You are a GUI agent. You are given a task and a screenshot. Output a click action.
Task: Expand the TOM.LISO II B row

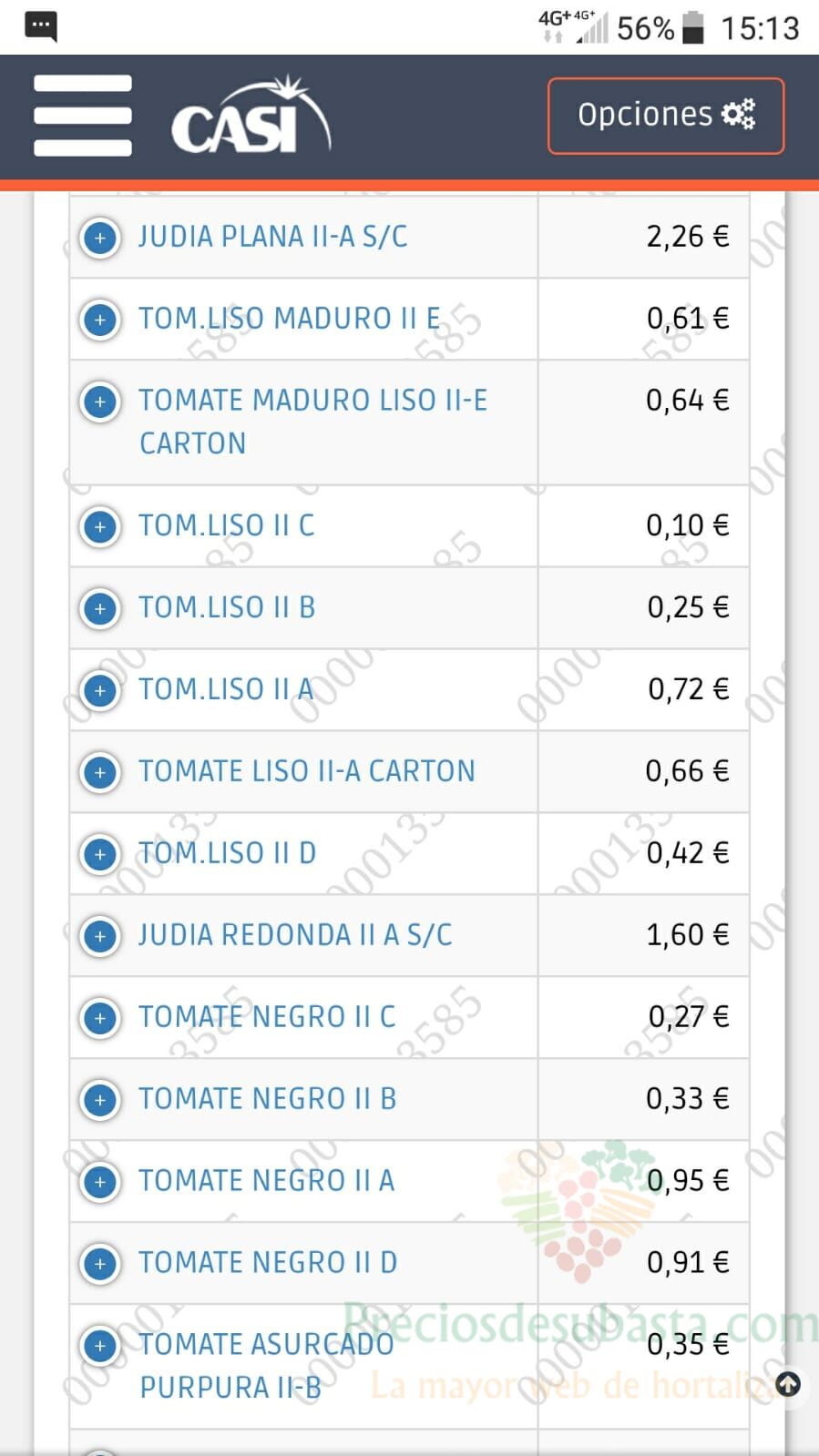coord(100,608)
